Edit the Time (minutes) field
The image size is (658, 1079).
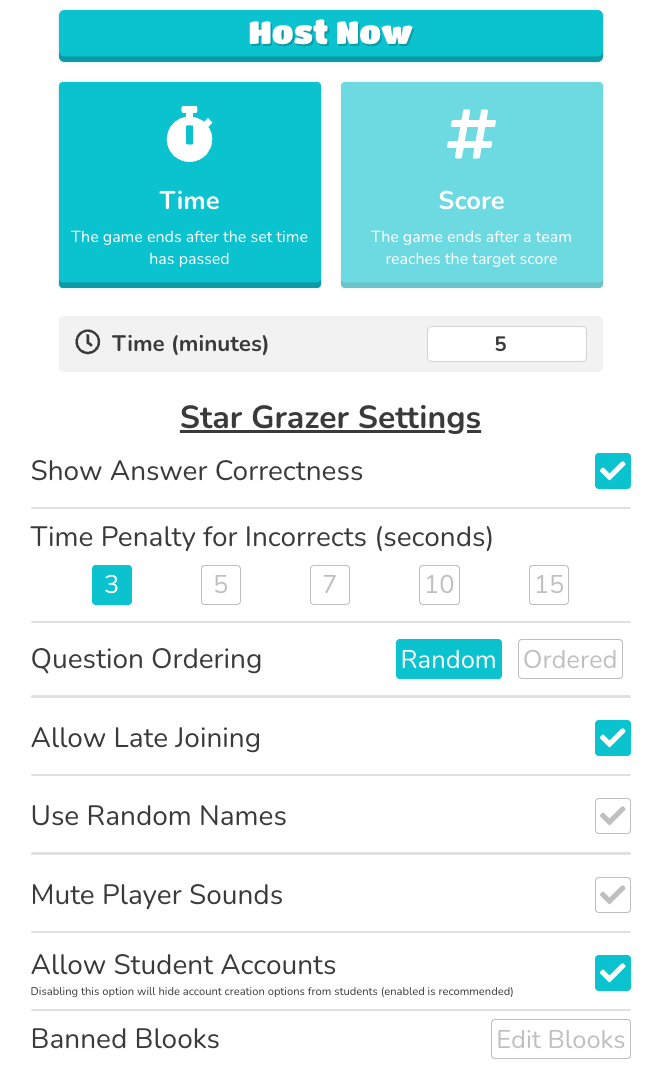[506, 344]
